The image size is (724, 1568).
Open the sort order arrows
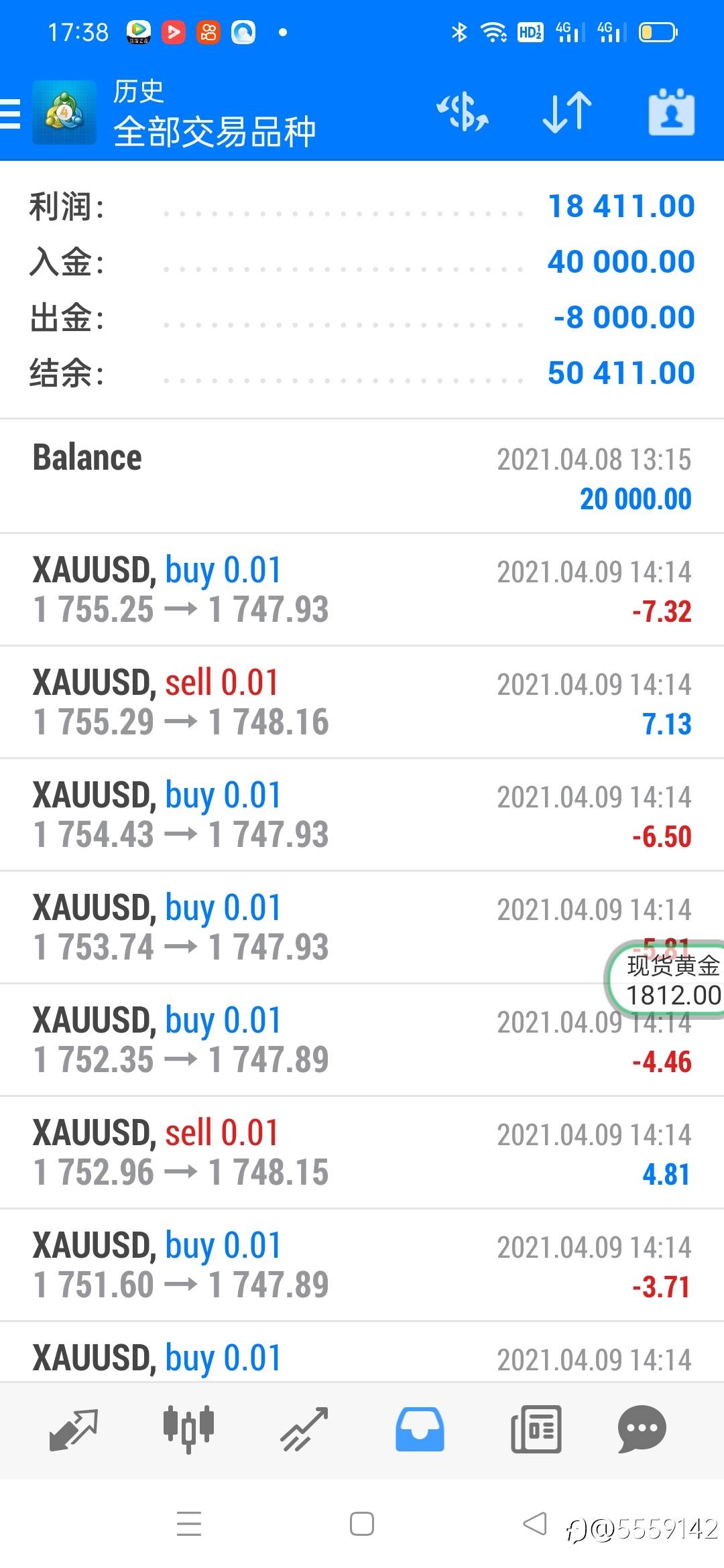[567, 112]
